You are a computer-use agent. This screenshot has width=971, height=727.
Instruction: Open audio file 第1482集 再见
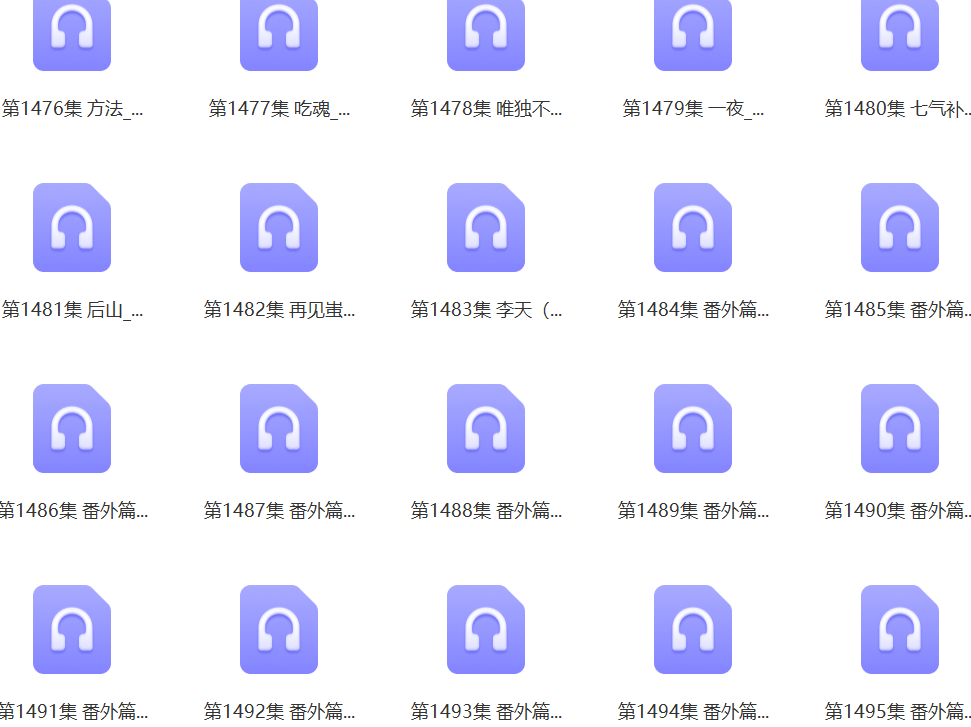pos(279,228)
